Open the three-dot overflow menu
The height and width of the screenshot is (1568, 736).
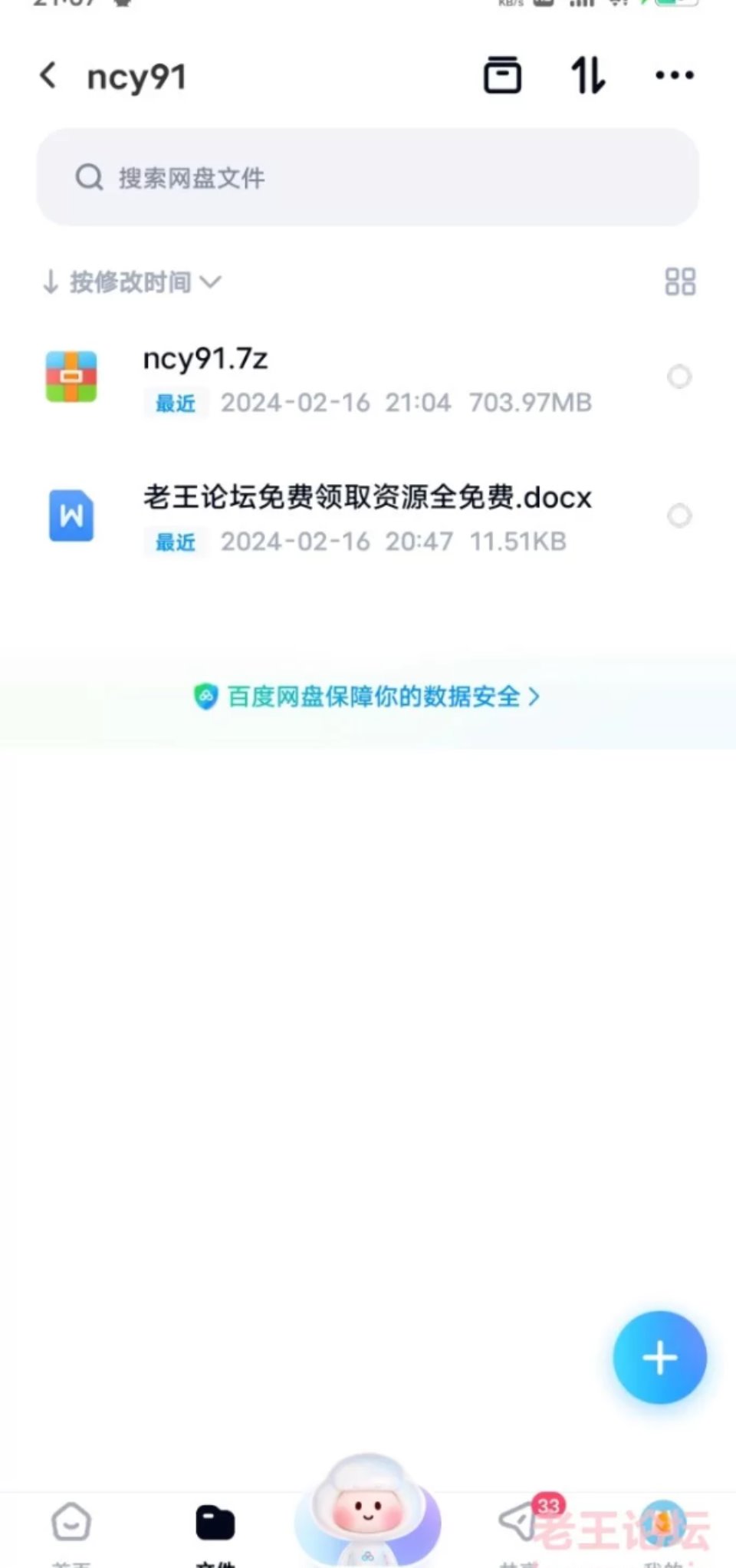675,75
